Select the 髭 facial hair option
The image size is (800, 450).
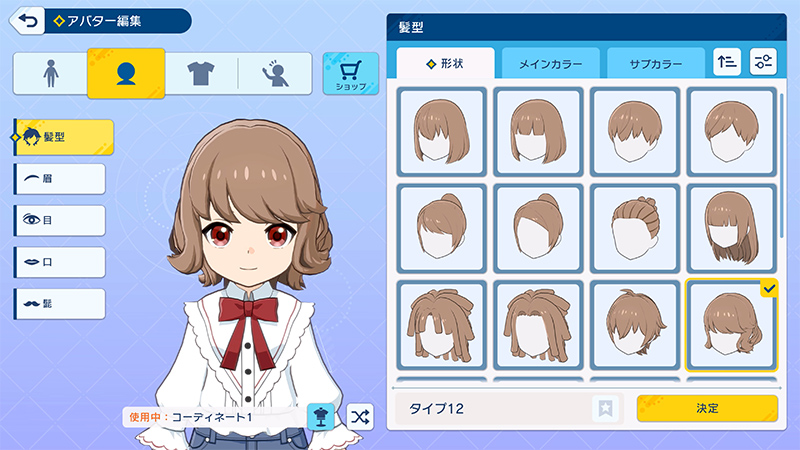(x=60, y=303)
